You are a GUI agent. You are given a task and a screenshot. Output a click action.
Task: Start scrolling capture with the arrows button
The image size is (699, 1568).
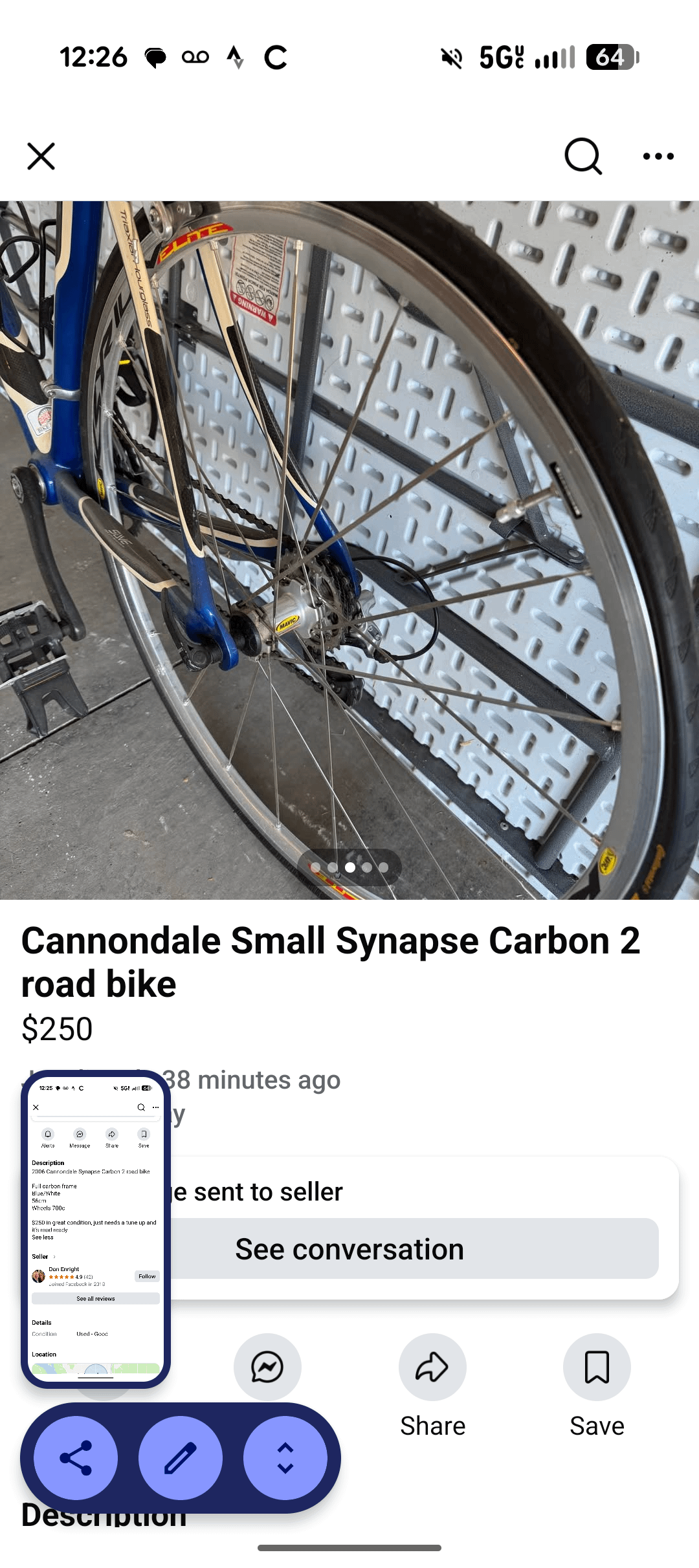(285, 1458)
